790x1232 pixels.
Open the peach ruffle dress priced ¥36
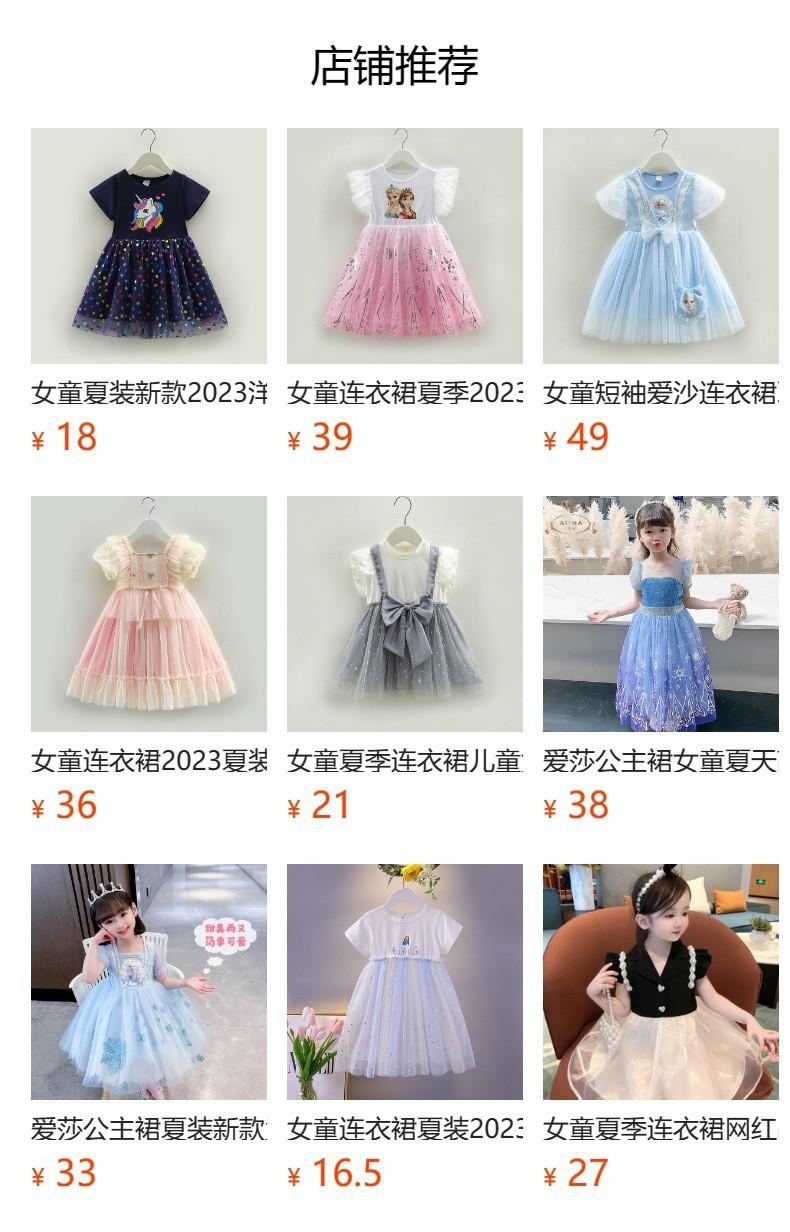click(x=149, y=614)
